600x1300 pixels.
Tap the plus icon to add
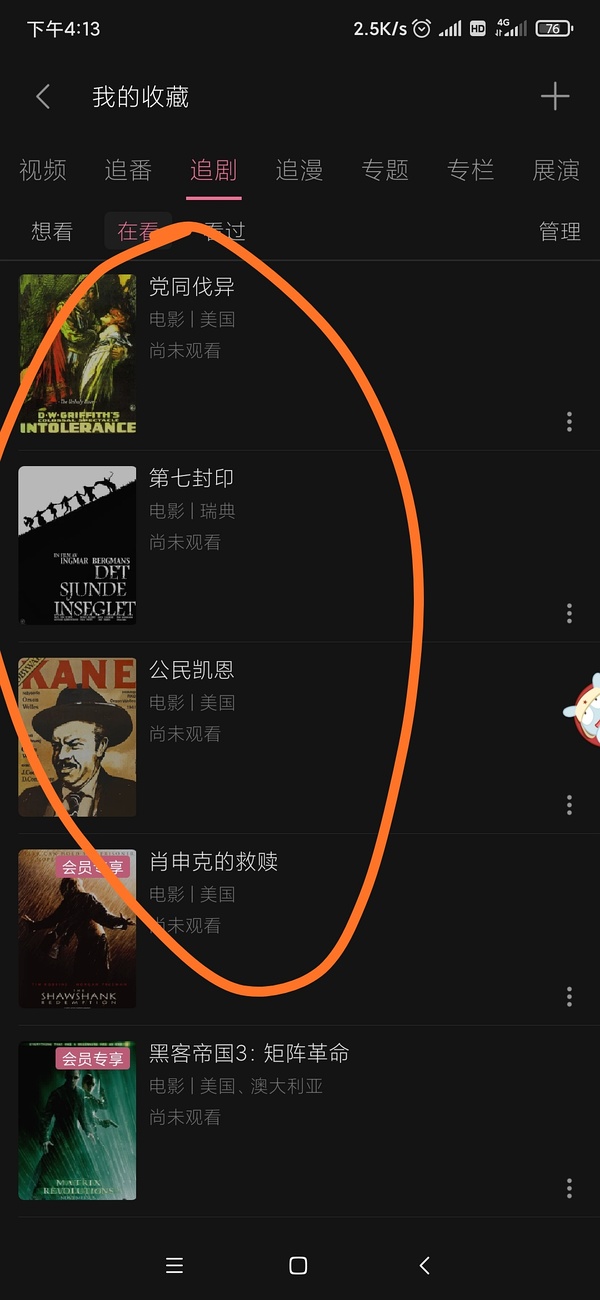click(x=554, y=97)
